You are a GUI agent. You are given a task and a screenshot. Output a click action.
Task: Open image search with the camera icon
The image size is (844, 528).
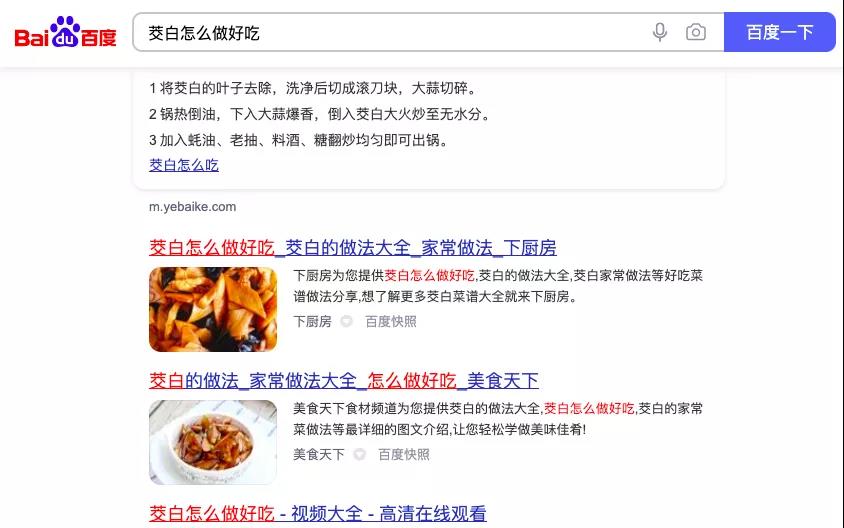click(x=696, y=32)
